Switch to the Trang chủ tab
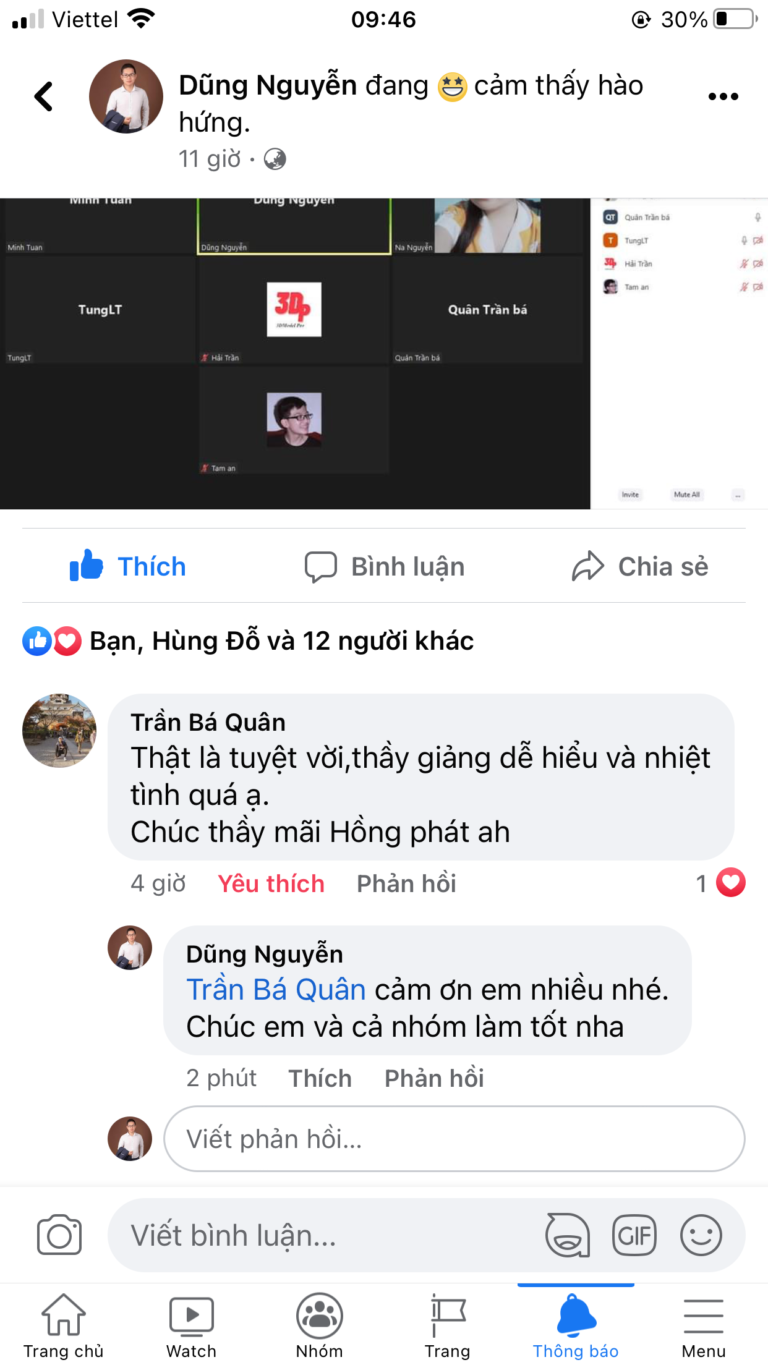This screenshot has height=1365, width=768. click(63, 1325)
